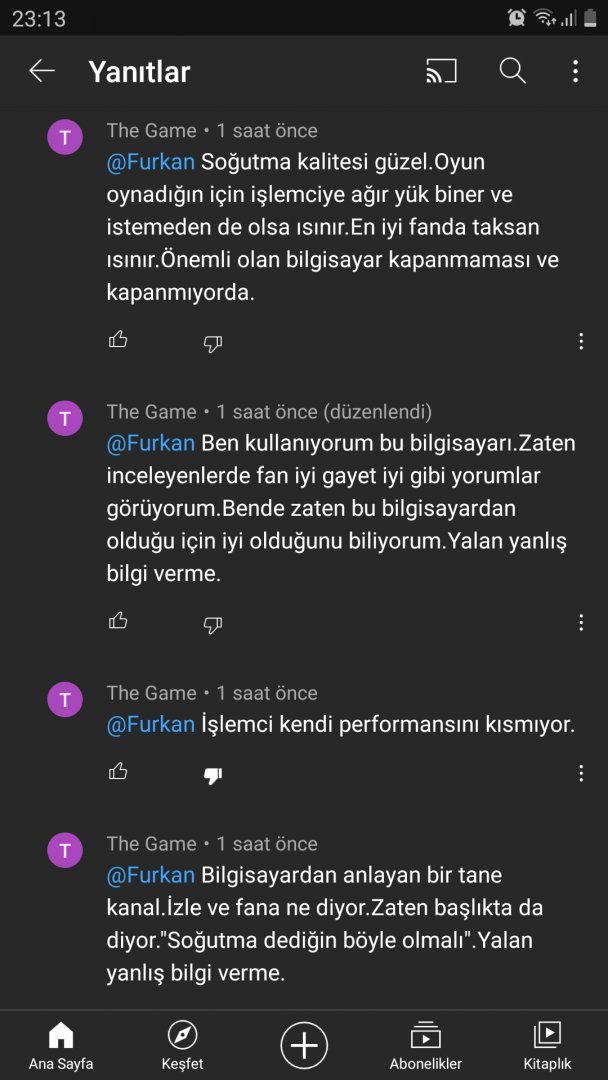This screenshot has height=1080, width=608.
Task: Like the "İşlemci kendi performansını kısmıyor" comment
Action: click(x=118, y=771)
